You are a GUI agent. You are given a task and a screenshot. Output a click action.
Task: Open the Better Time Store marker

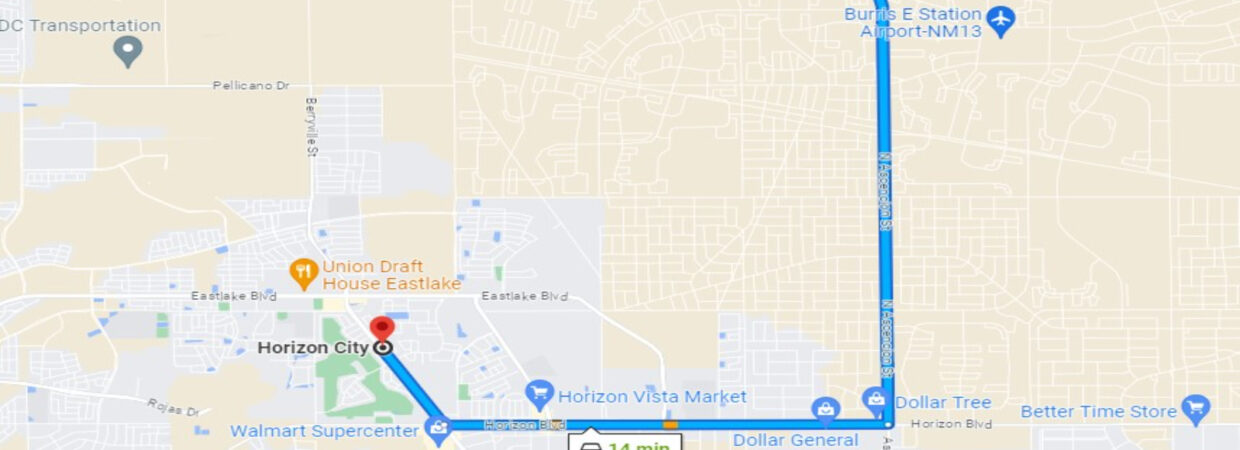click(x=1194, y=409)
